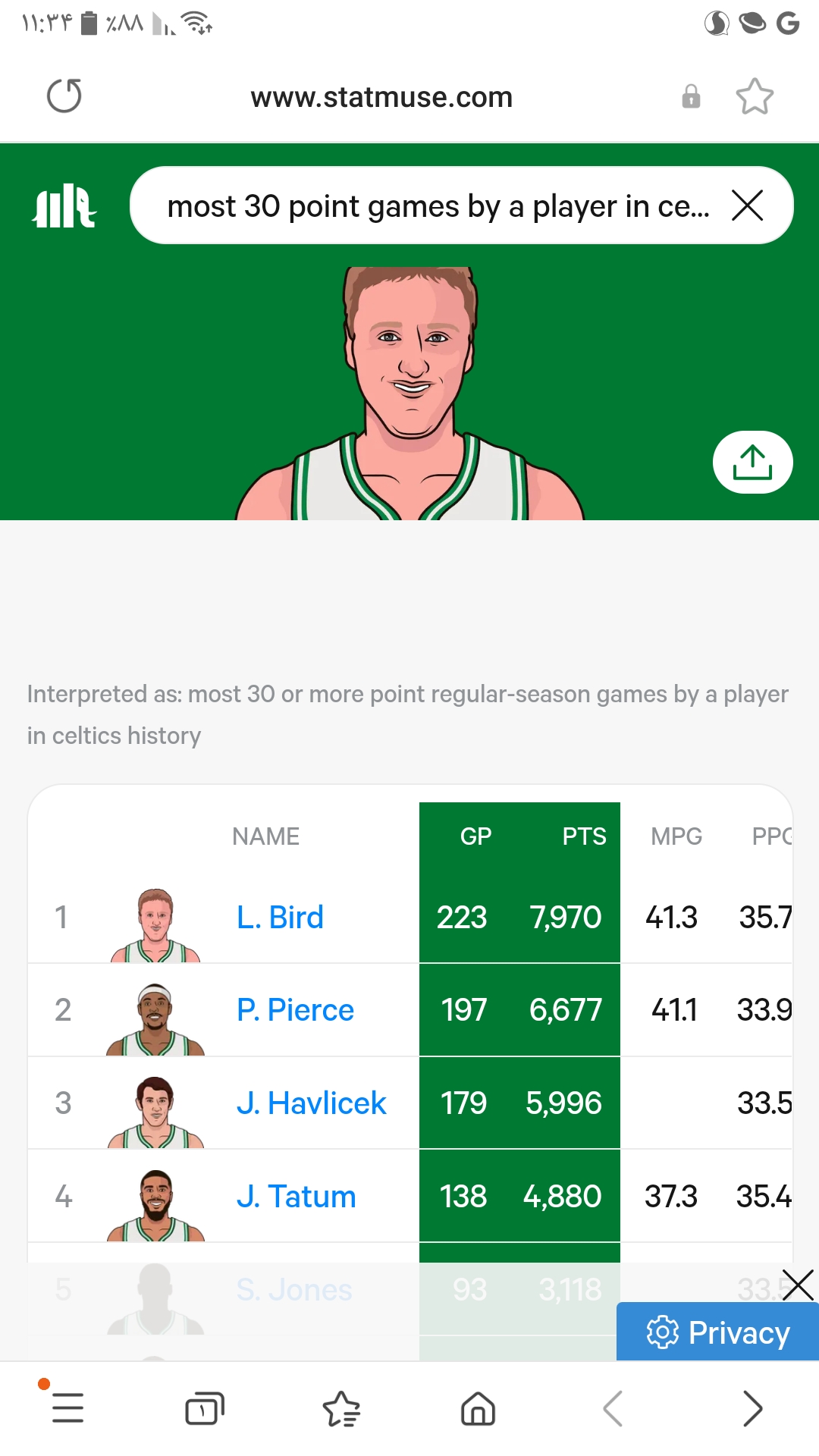Open J. Havlicek's player page
The image size is (819, 1456).
(311, 1103)
